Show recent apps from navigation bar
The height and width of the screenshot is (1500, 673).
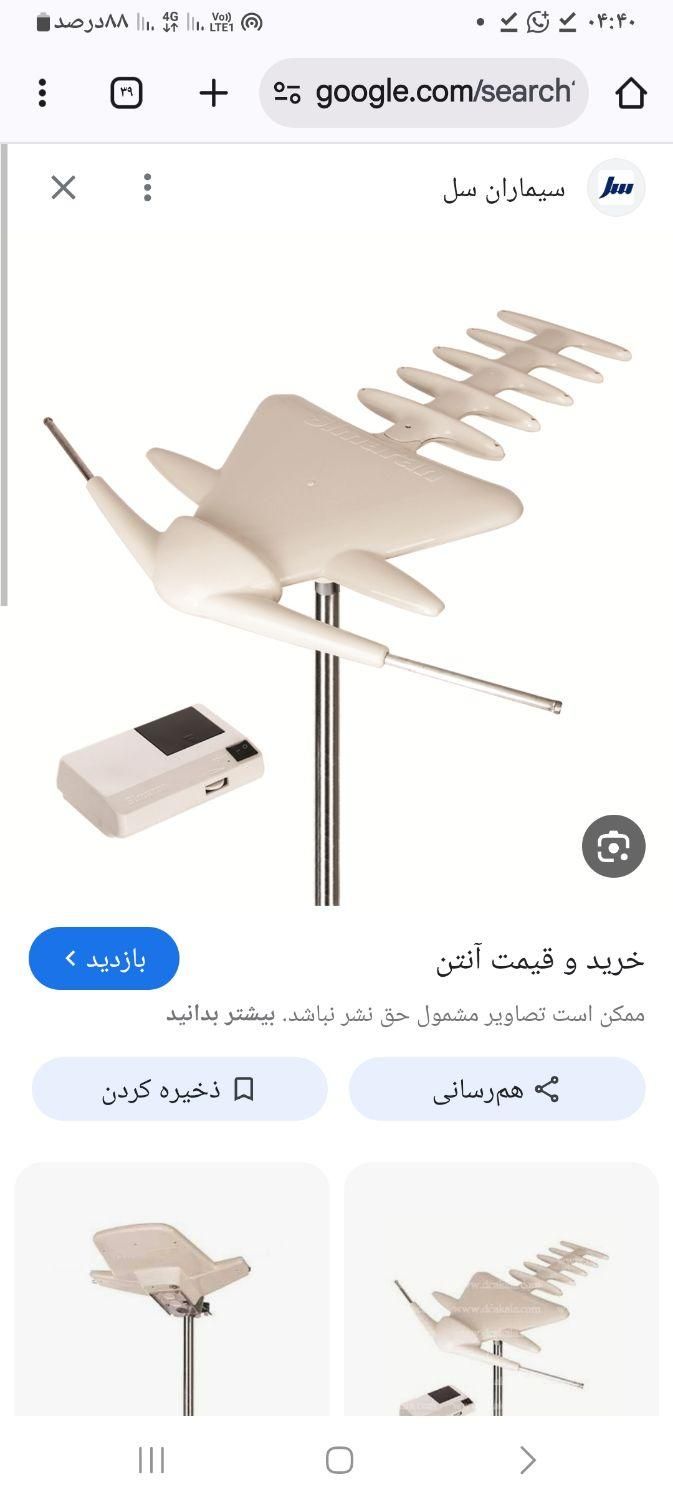click(151, 1460)
